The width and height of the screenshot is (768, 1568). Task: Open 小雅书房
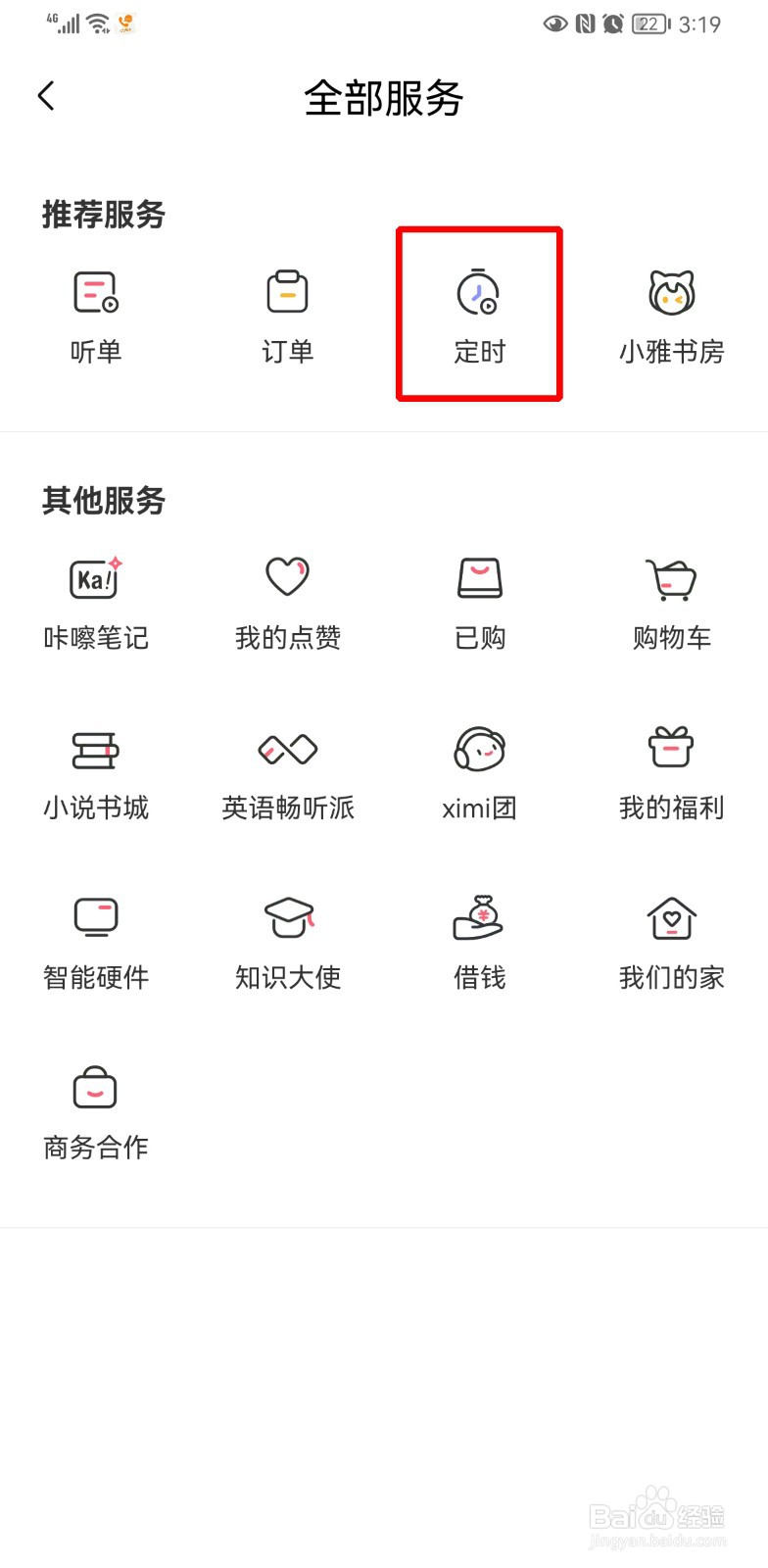click(671, 316)
